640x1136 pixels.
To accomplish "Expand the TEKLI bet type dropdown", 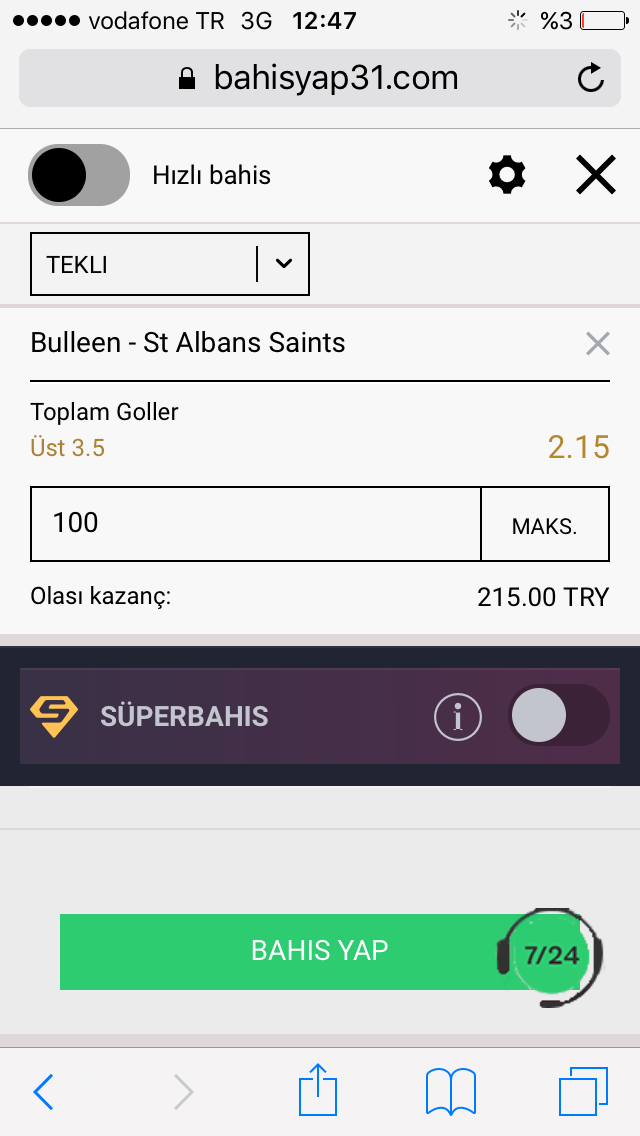I will pyautogui.click(x=170, y=264).
